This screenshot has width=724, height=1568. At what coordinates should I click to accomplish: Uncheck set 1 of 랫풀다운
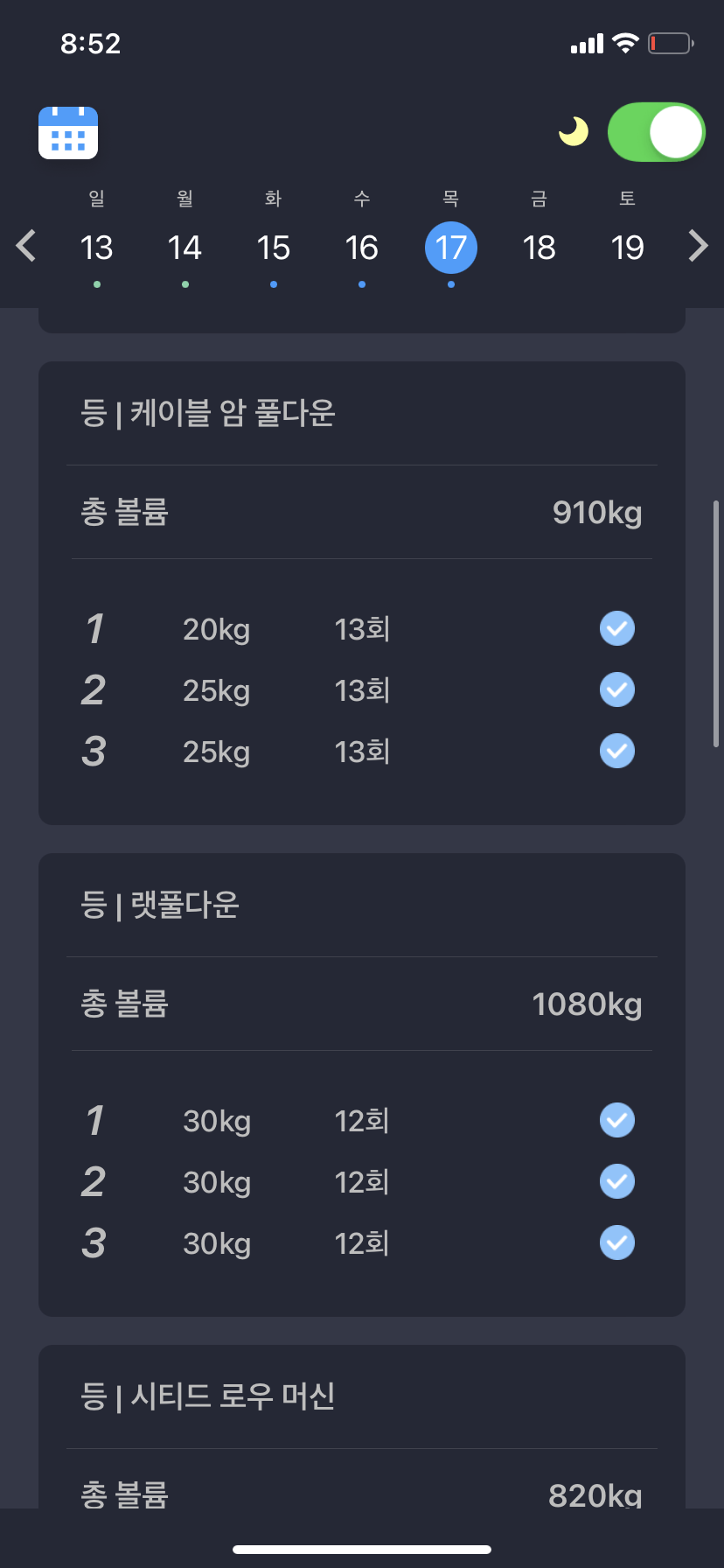pyautogui.click(x=617, y=1120)
